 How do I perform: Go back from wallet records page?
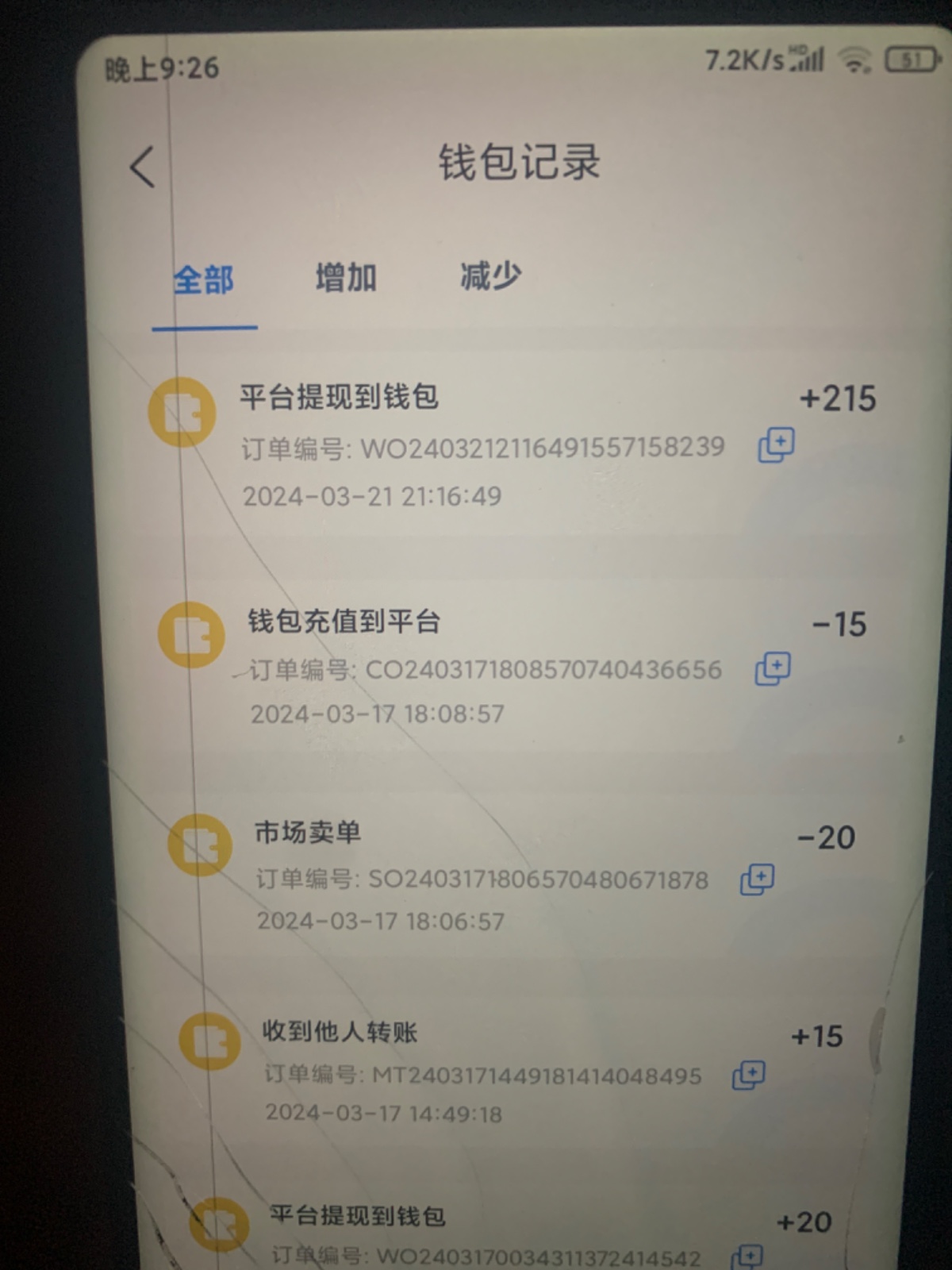click(x=142, y=167)
